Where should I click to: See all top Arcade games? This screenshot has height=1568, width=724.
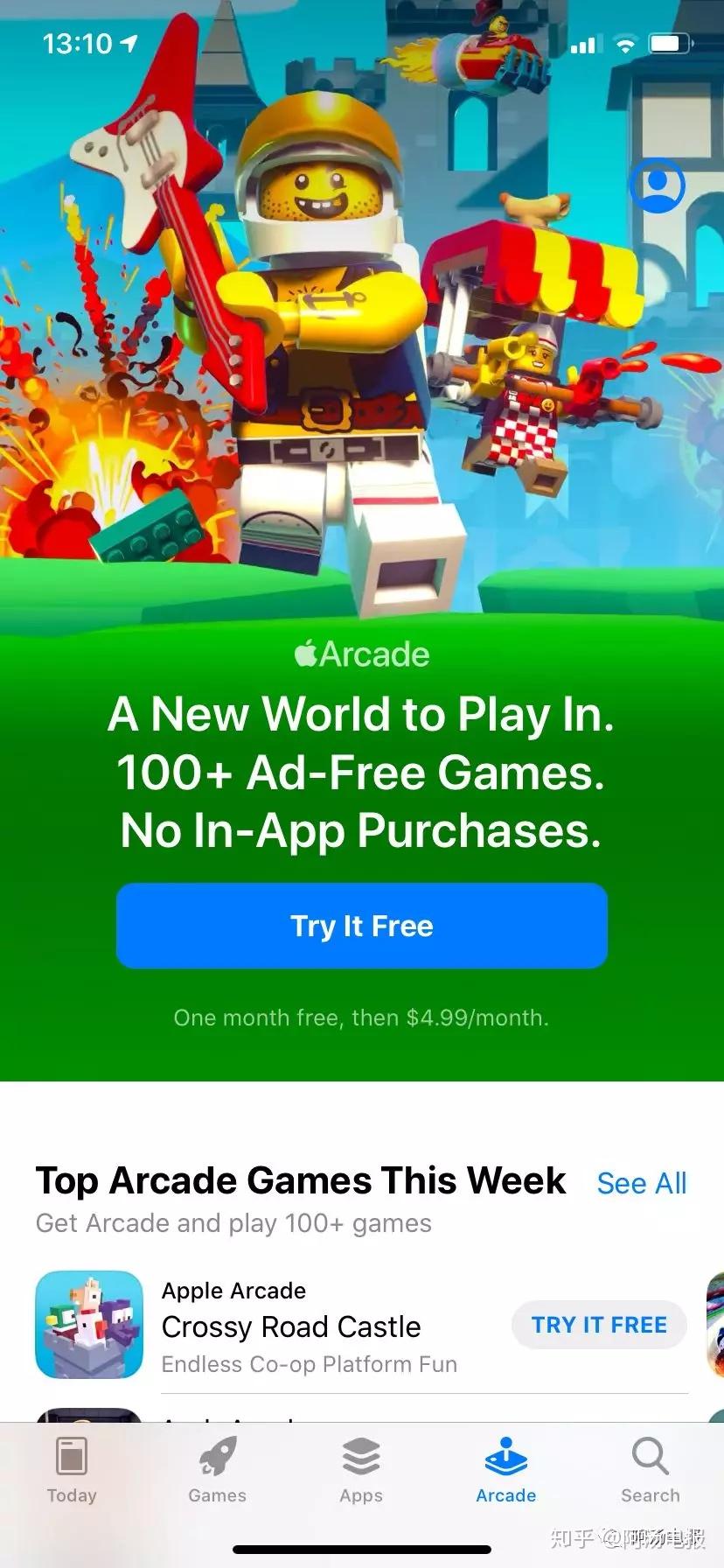[x=641, y=1183]
